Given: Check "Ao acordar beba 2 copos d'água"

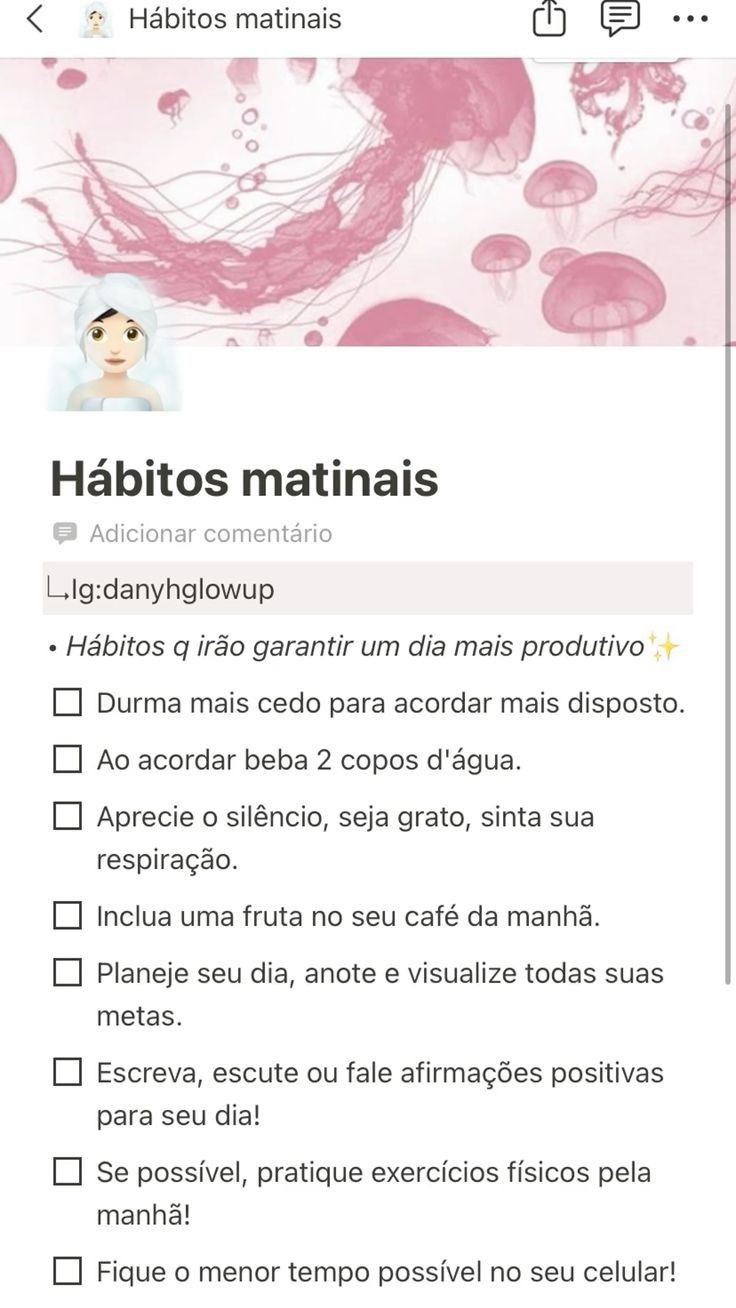Looking at the screenshot, I should pyautogui.click(x=67, y=760).
